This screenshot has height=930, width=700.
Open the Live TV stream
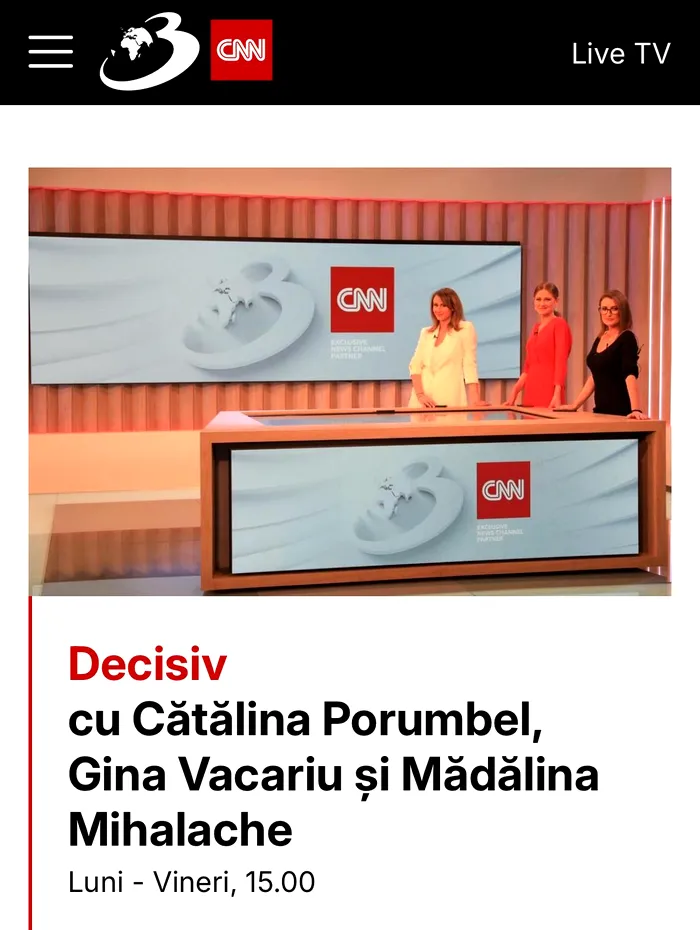620,54
